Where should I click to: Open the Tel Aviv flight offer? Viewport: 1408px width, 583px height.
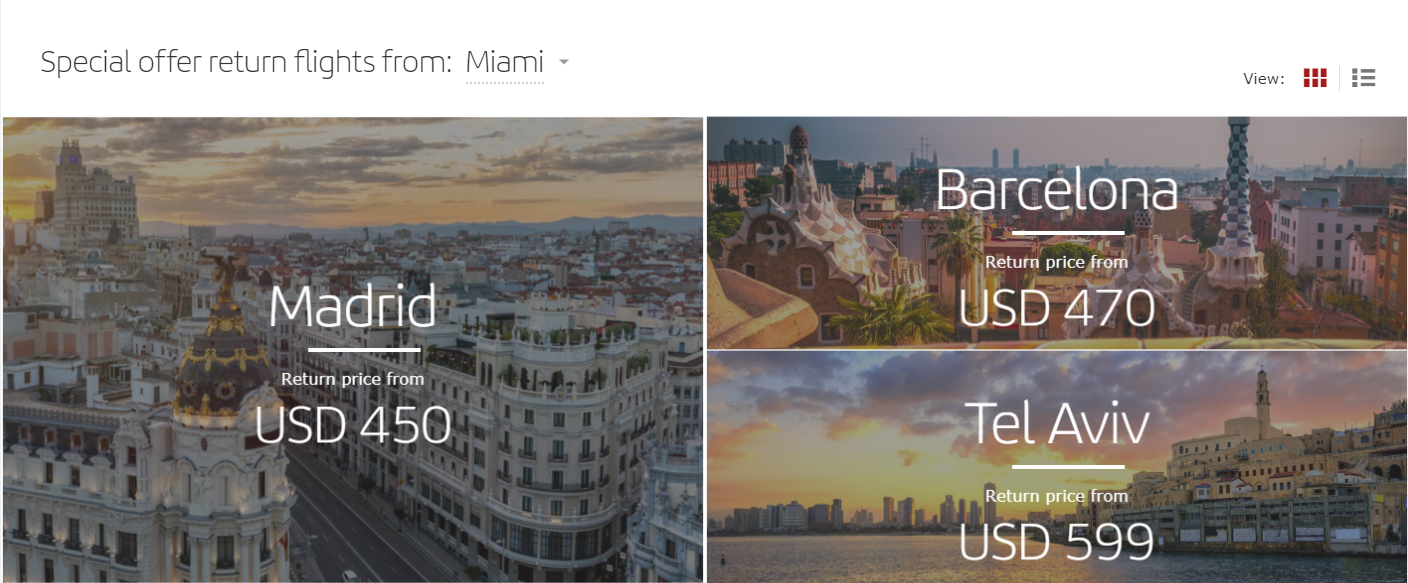1057,466
